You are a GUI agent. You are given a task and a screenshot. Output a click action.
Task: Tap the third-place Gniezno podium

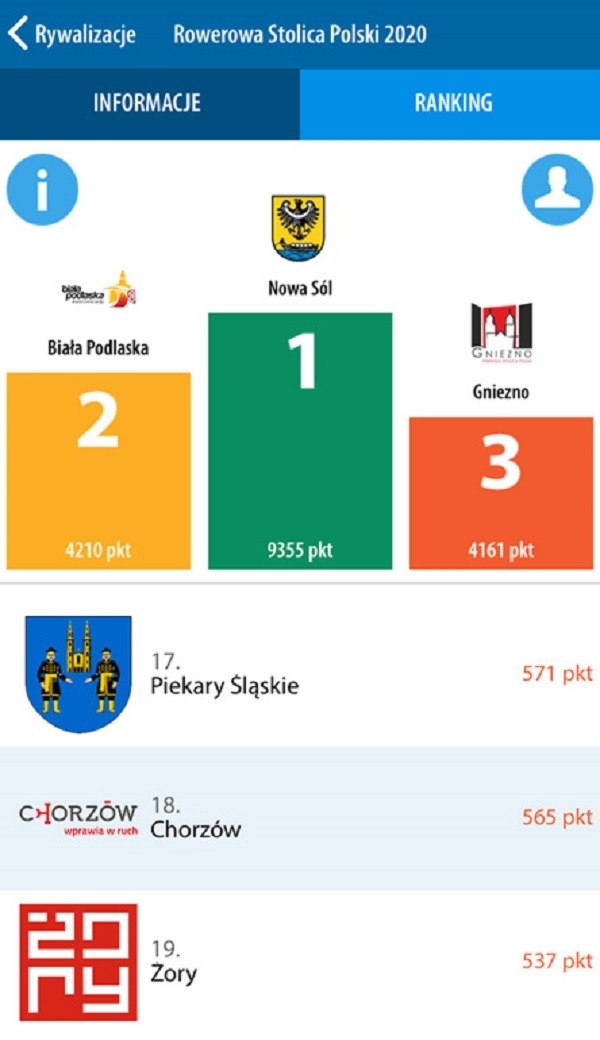[501, 493]
